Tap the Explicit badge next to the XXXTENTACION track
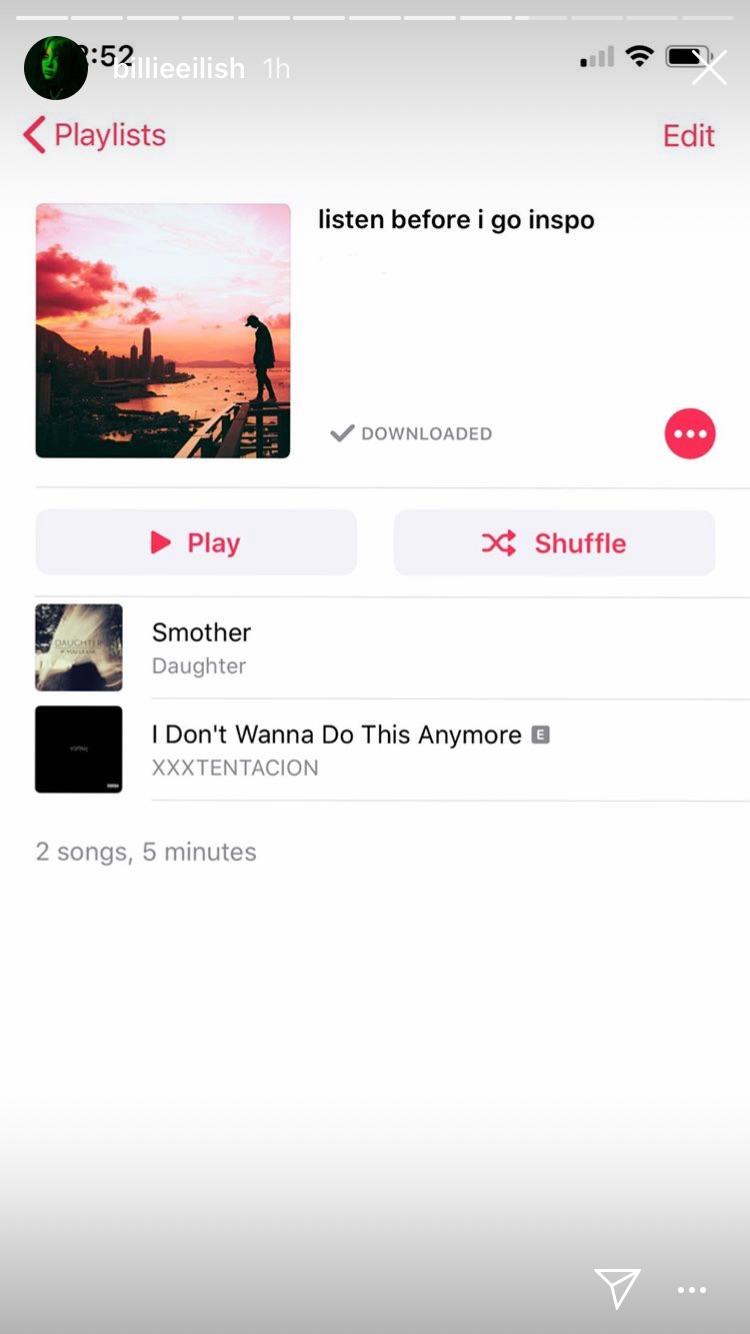Screen dimensions: 750x1334 (541, 734)
